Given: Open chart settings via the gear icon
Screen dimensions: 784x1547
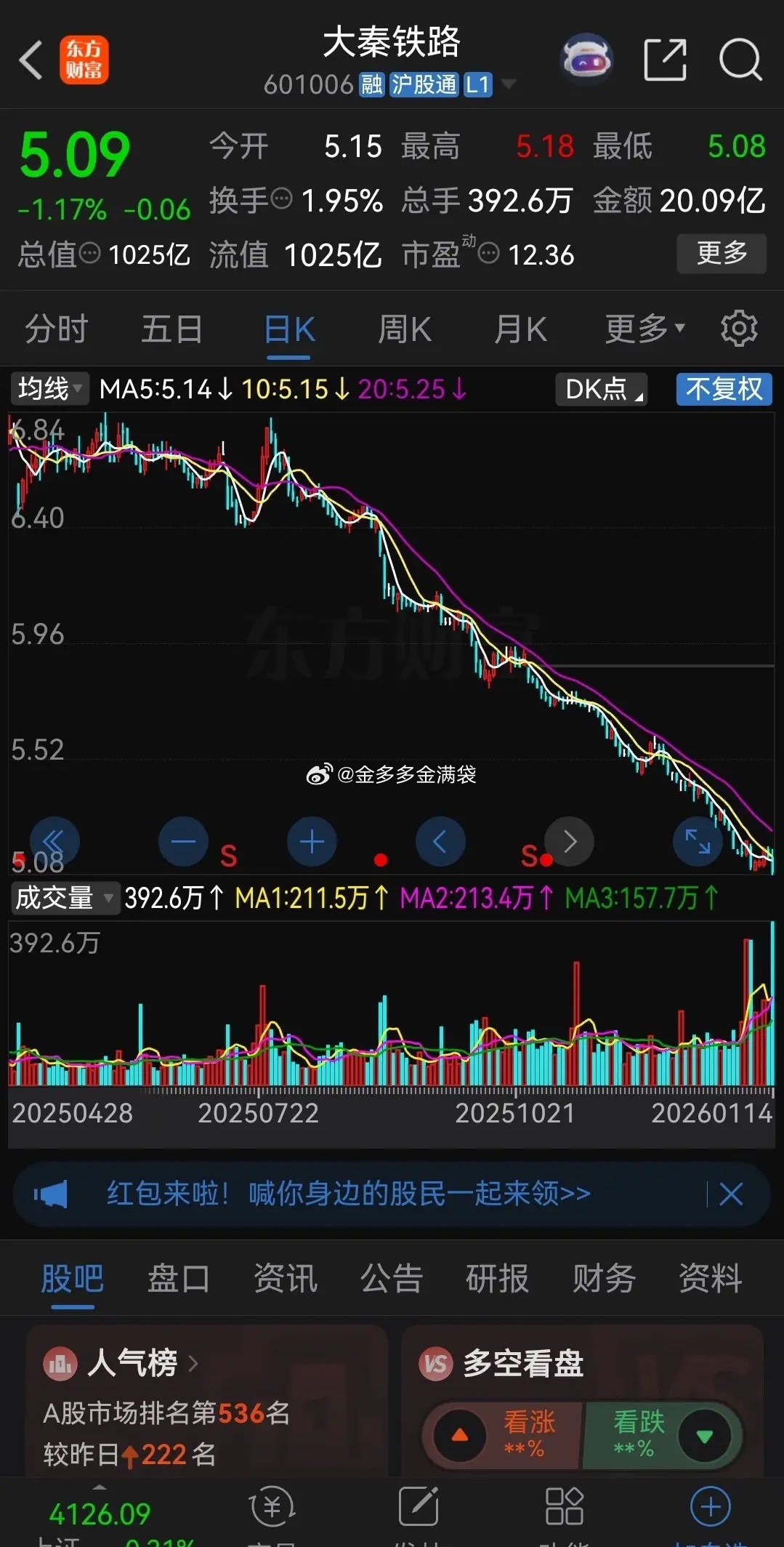Looking at the screenshot, I should coord(739,328).
